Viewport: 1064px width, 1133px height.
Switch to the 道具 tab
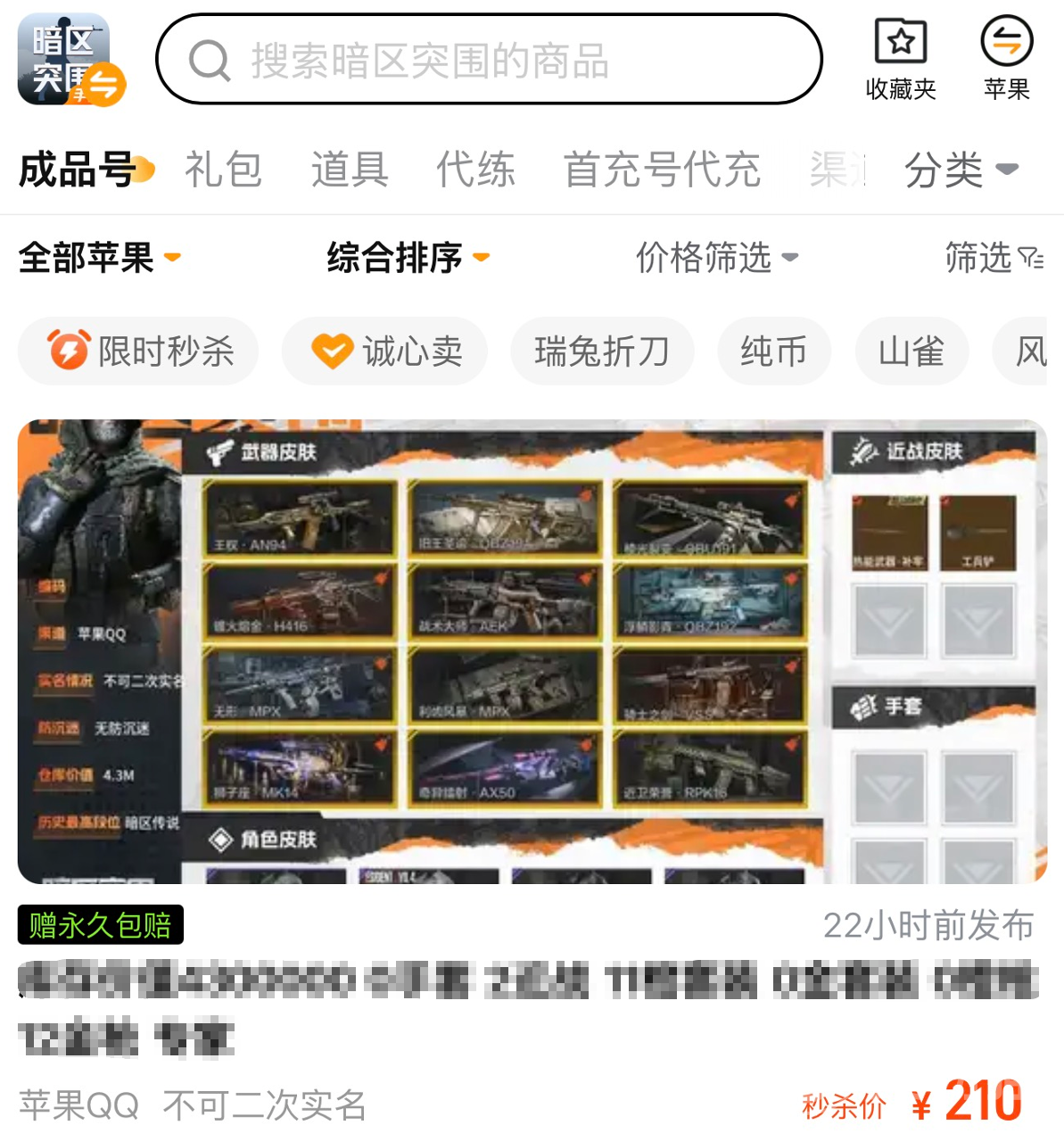point(350,170)
